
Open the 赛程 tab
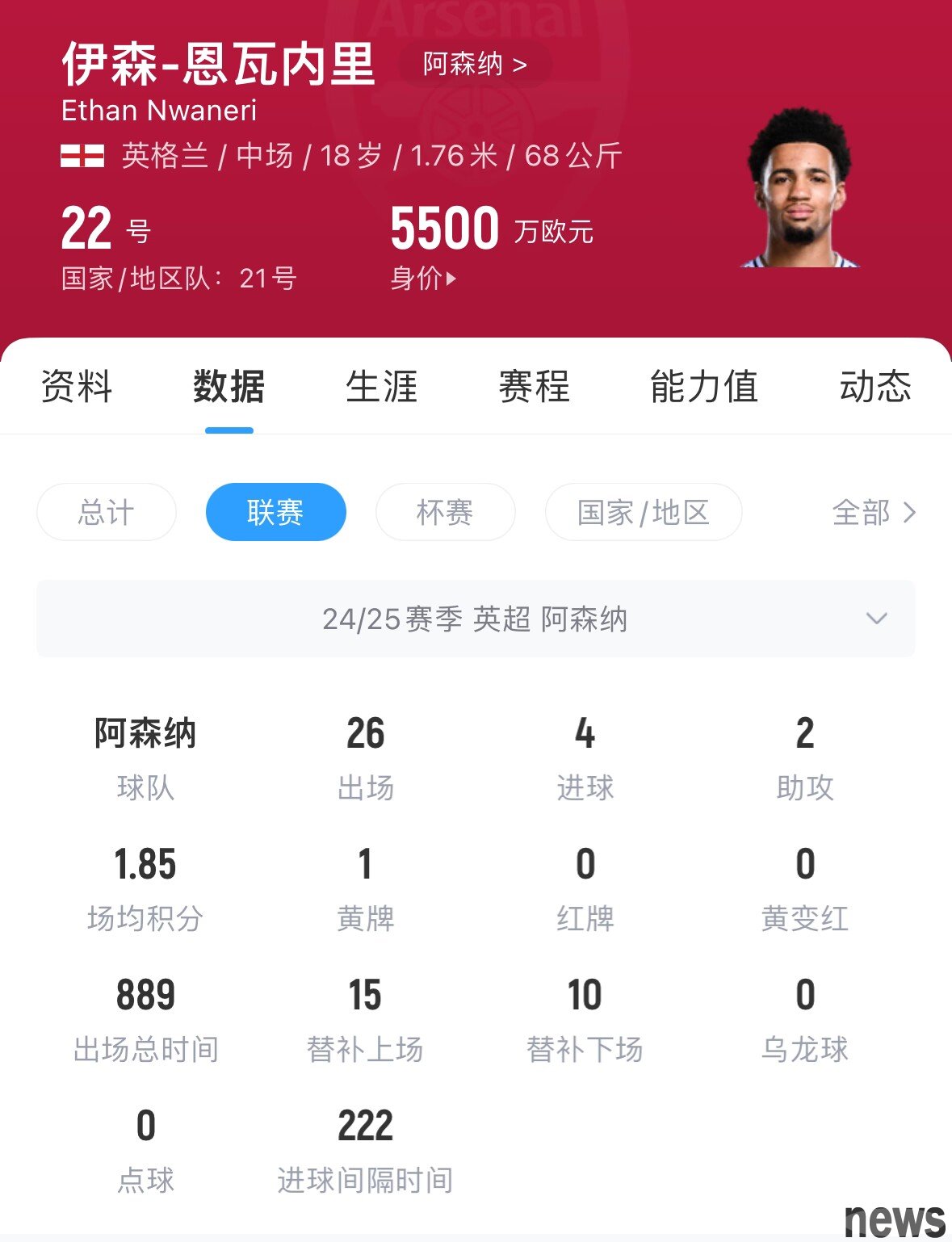(534, 386)
